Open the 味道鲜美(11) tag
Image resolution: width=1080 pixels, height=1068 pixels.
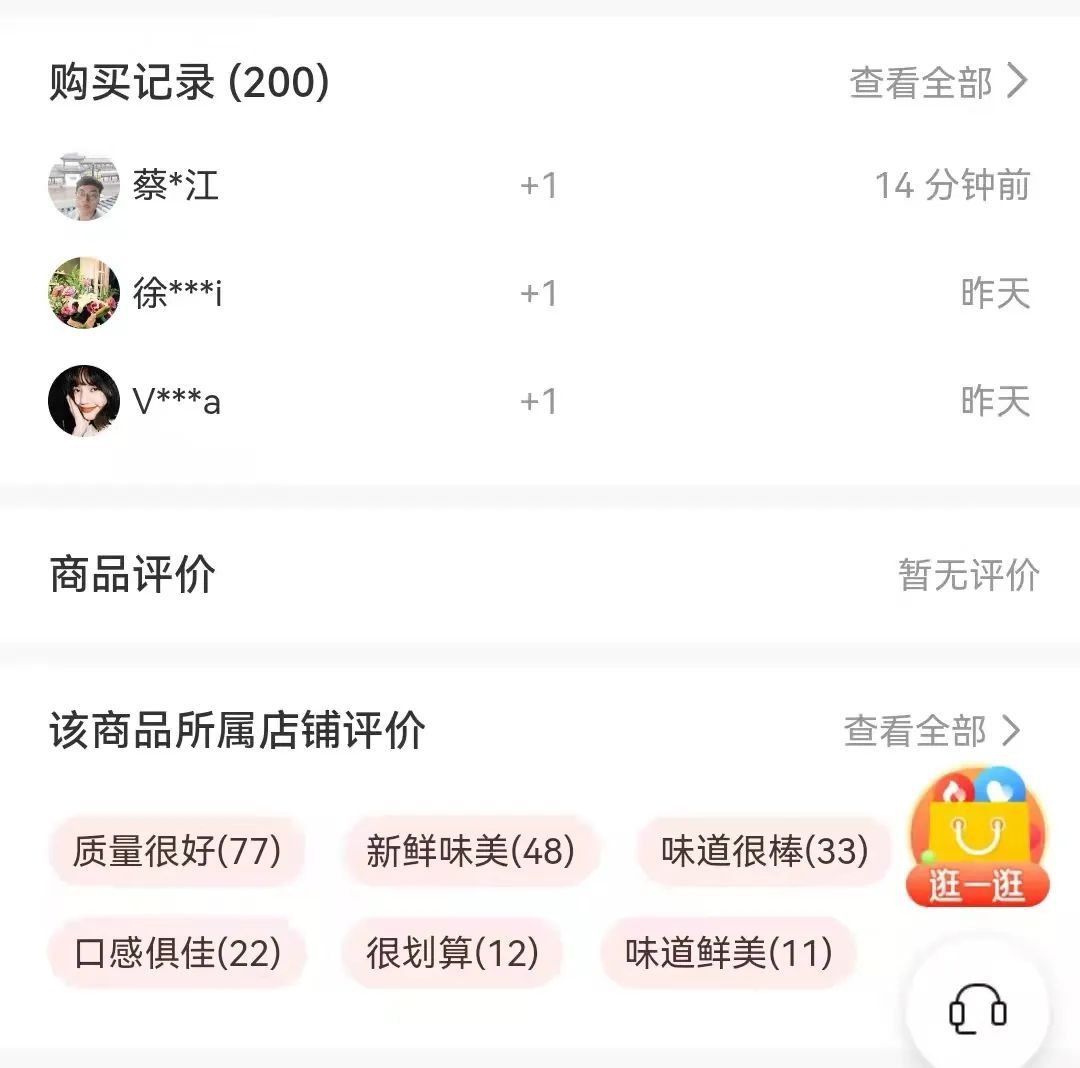(x=729, y=953)
